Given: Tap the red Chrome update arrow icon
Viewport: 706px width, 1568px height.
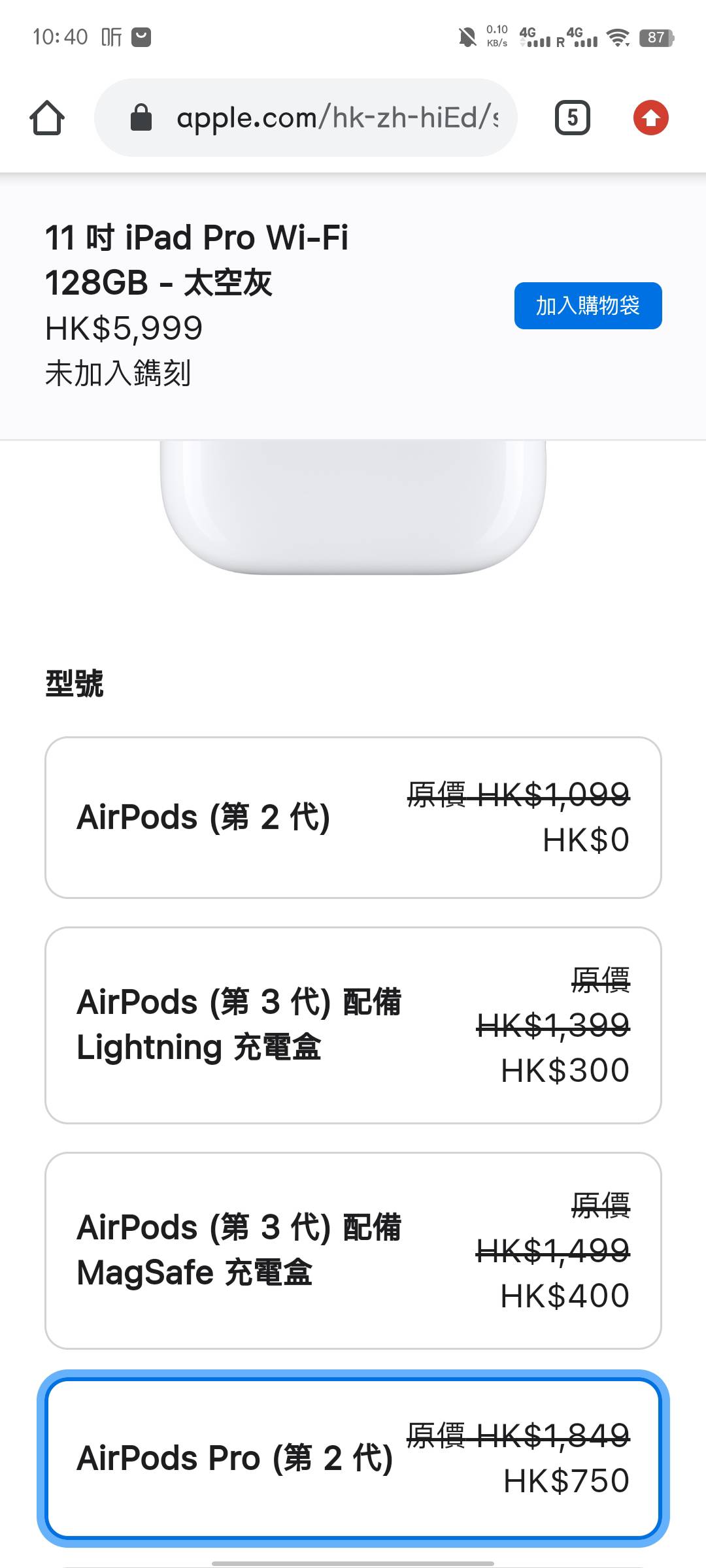Looking at the screenshot, I should click(x=651, y=118).
